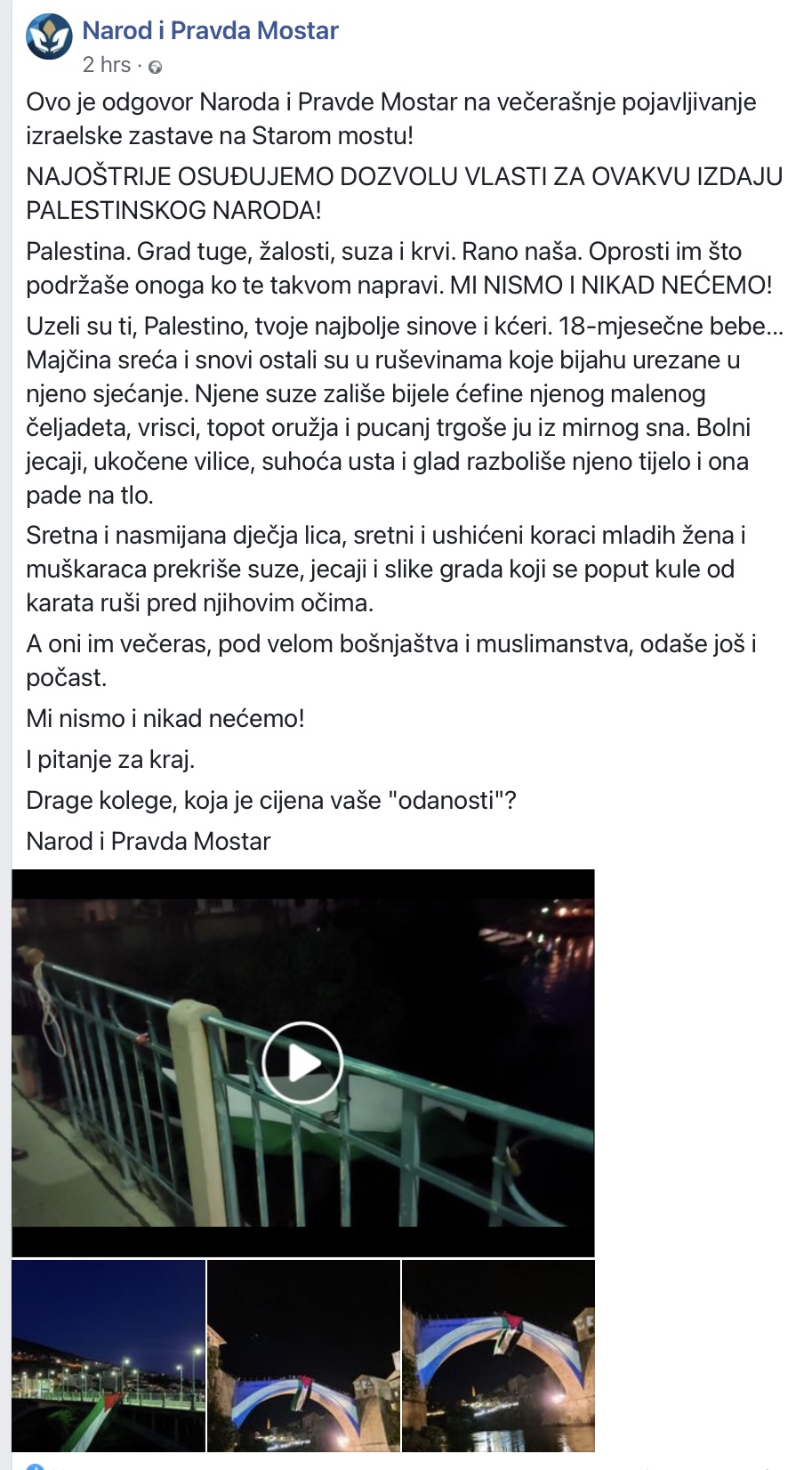Open the last photo with flag on bridge

[x=498, y=1356]
